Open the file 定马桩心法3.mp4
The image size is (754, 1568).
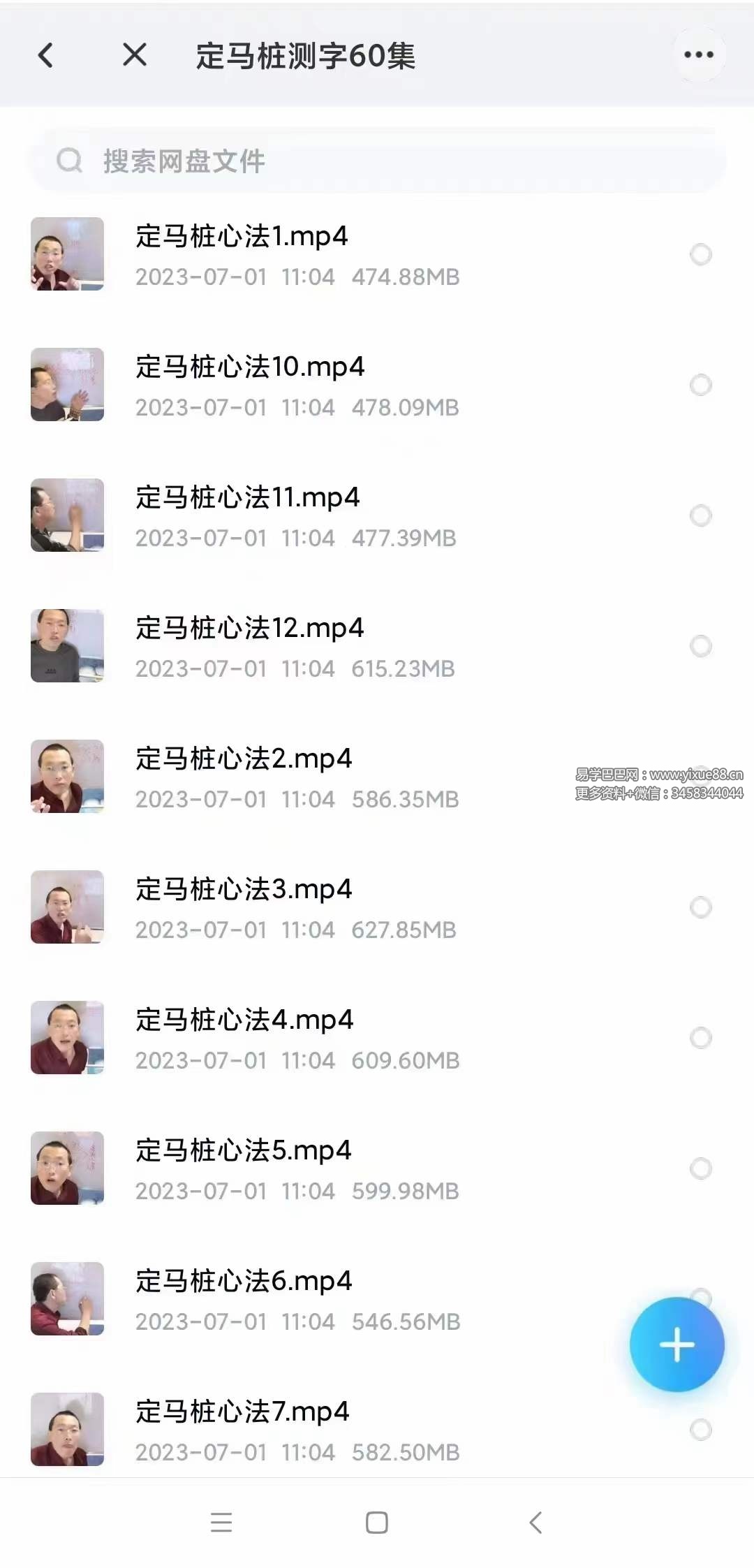(244, 890)
